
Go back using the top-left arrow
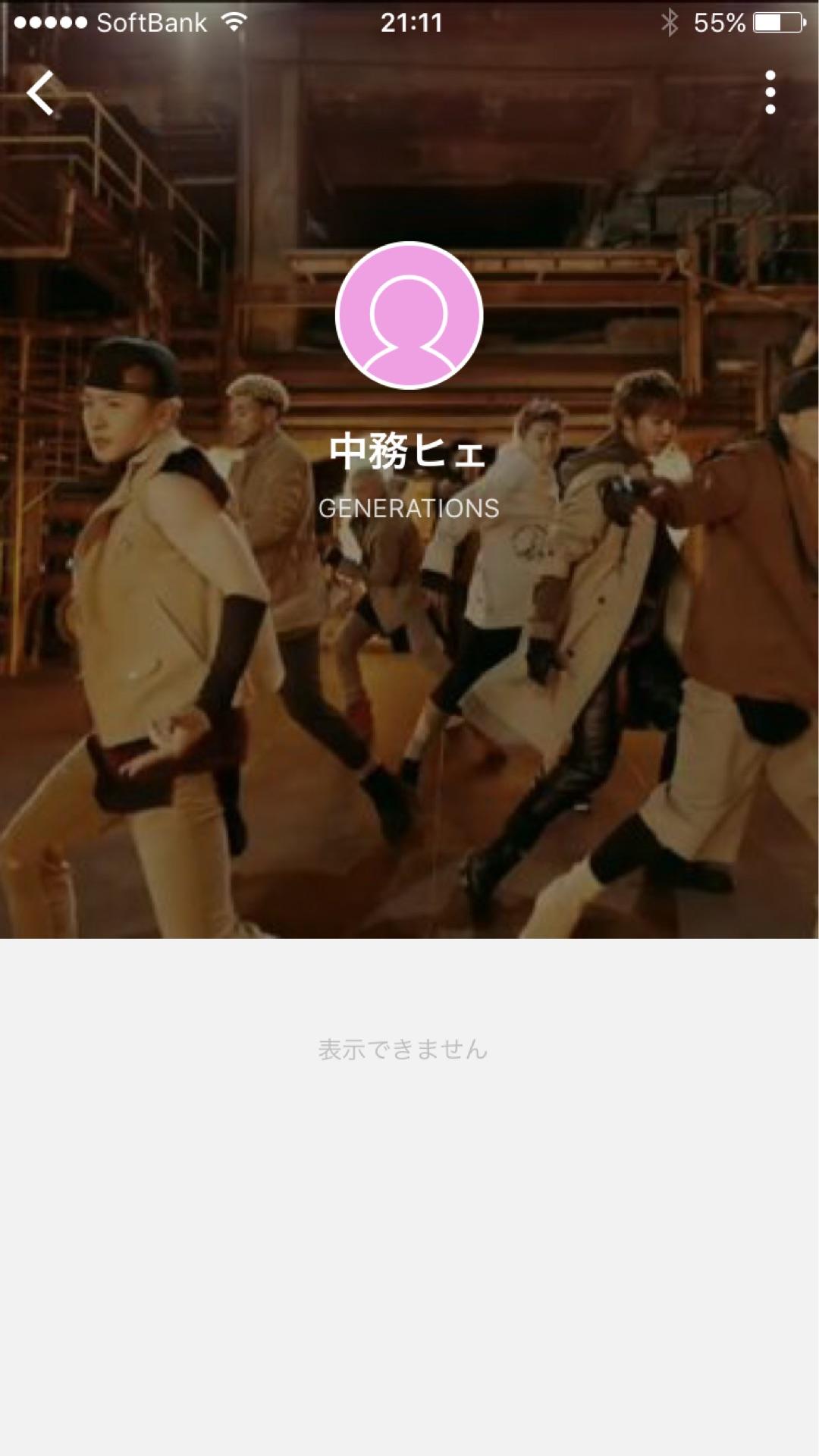42,93
